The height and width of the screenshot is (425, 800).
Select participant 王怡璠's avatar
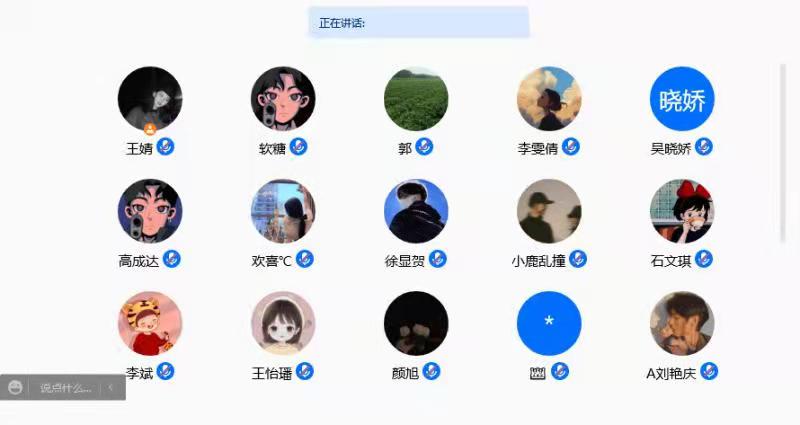(283, 323)
